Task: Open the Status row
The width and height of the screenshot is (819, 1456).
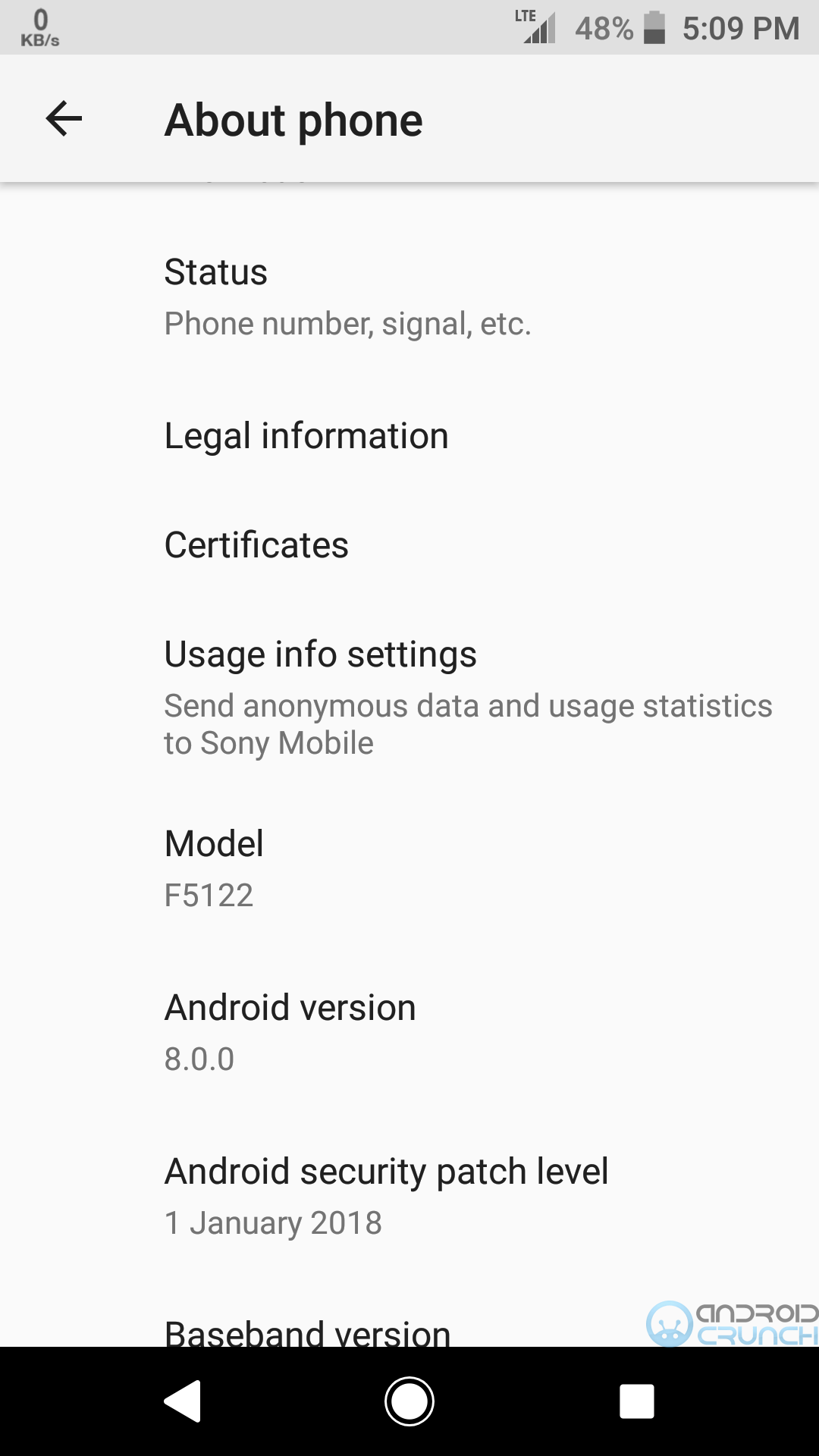Action: pos(409,297)
